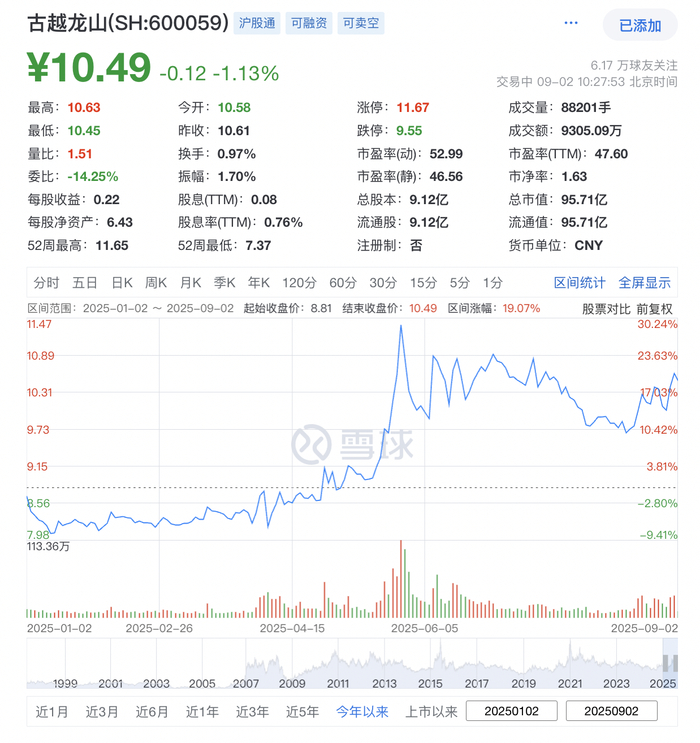
Task: Edit the end date field 20250902
Action: tap(612, 711)
